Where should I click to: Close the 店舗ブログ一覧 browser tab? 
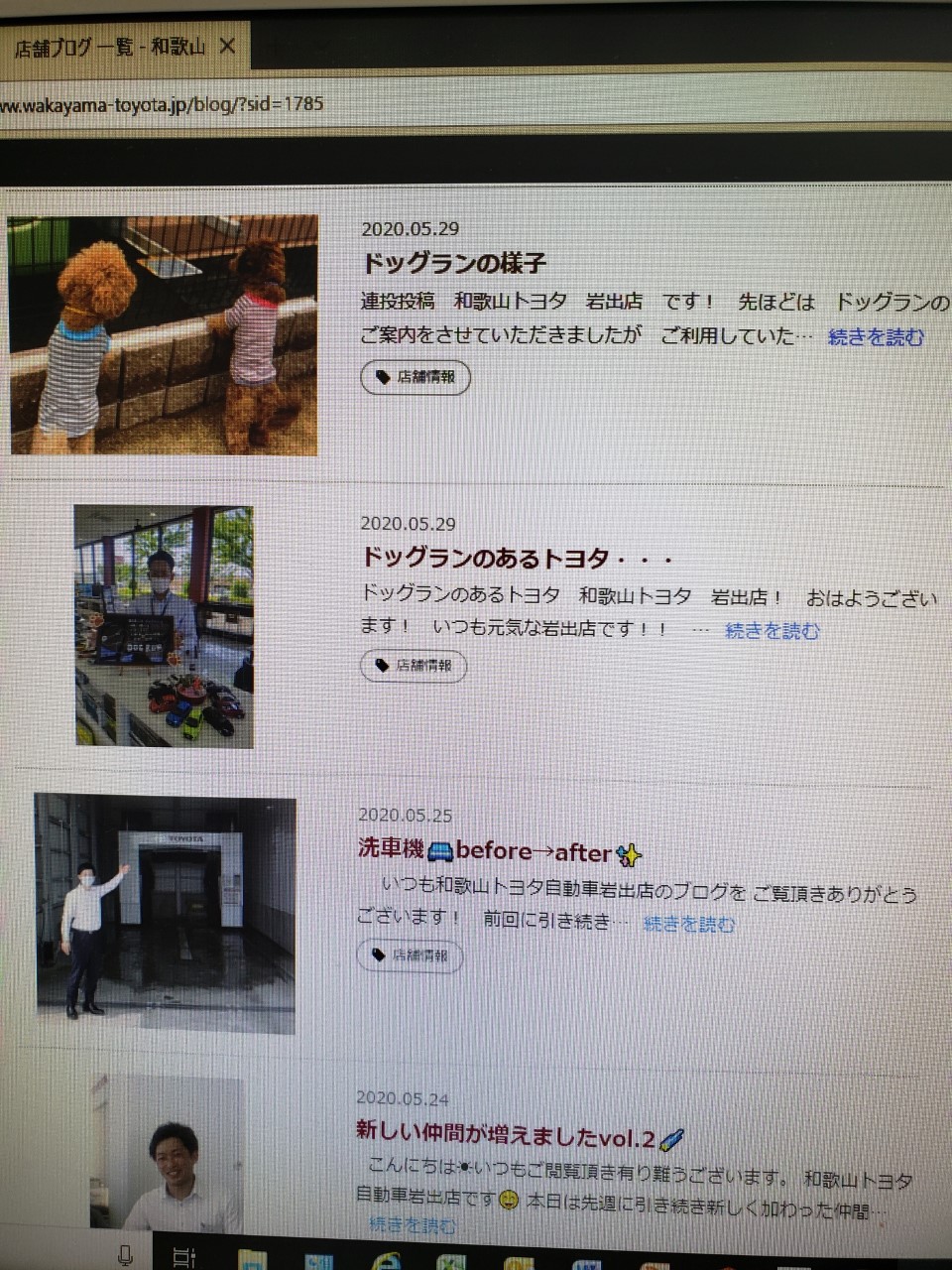click(x=227, y=46)
